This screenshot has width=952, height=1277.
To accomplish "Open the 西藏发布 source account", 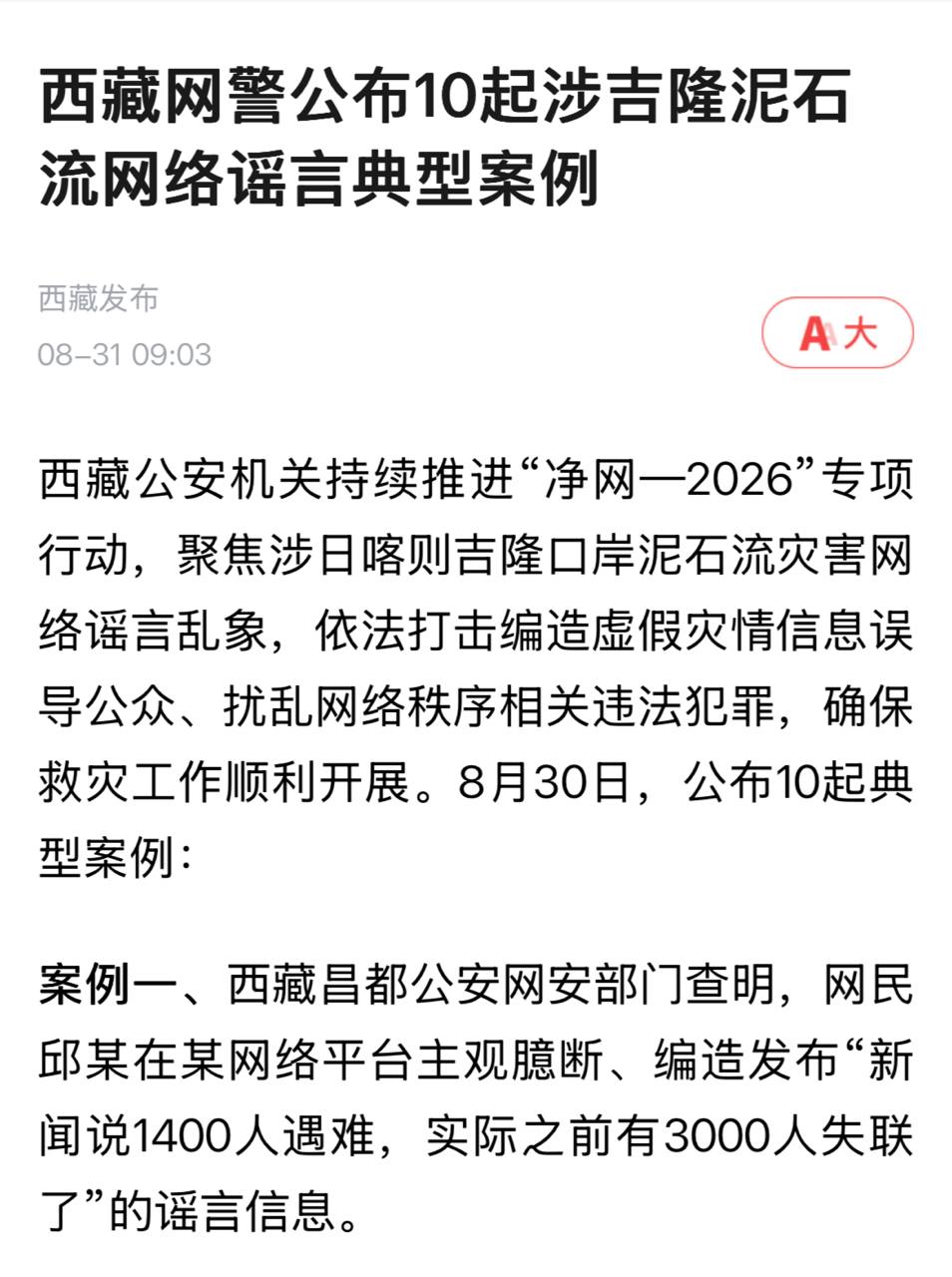I will (x=99, y=298).
